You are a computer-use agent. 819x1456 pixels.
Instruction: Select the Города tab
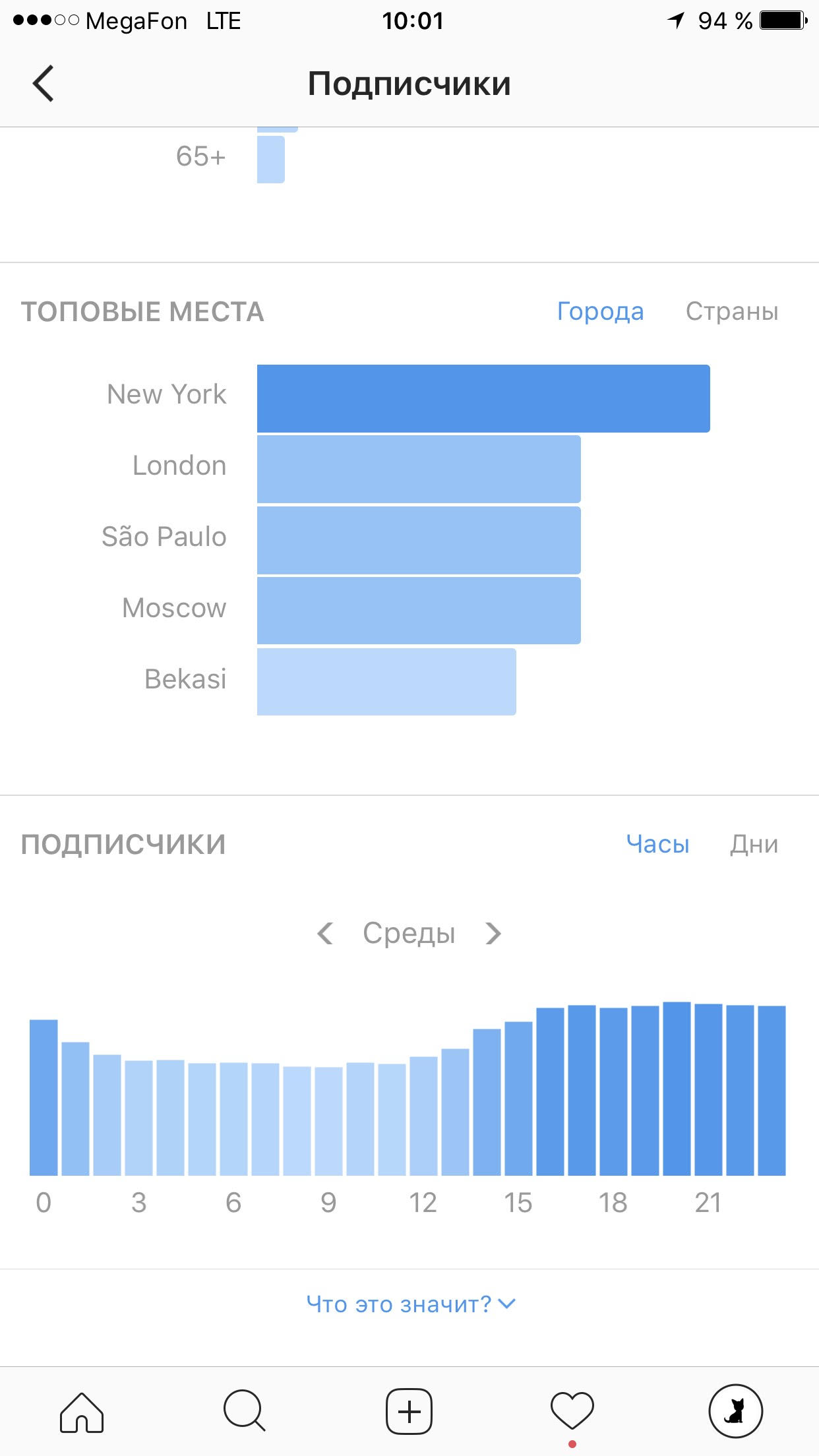point(600,311)
